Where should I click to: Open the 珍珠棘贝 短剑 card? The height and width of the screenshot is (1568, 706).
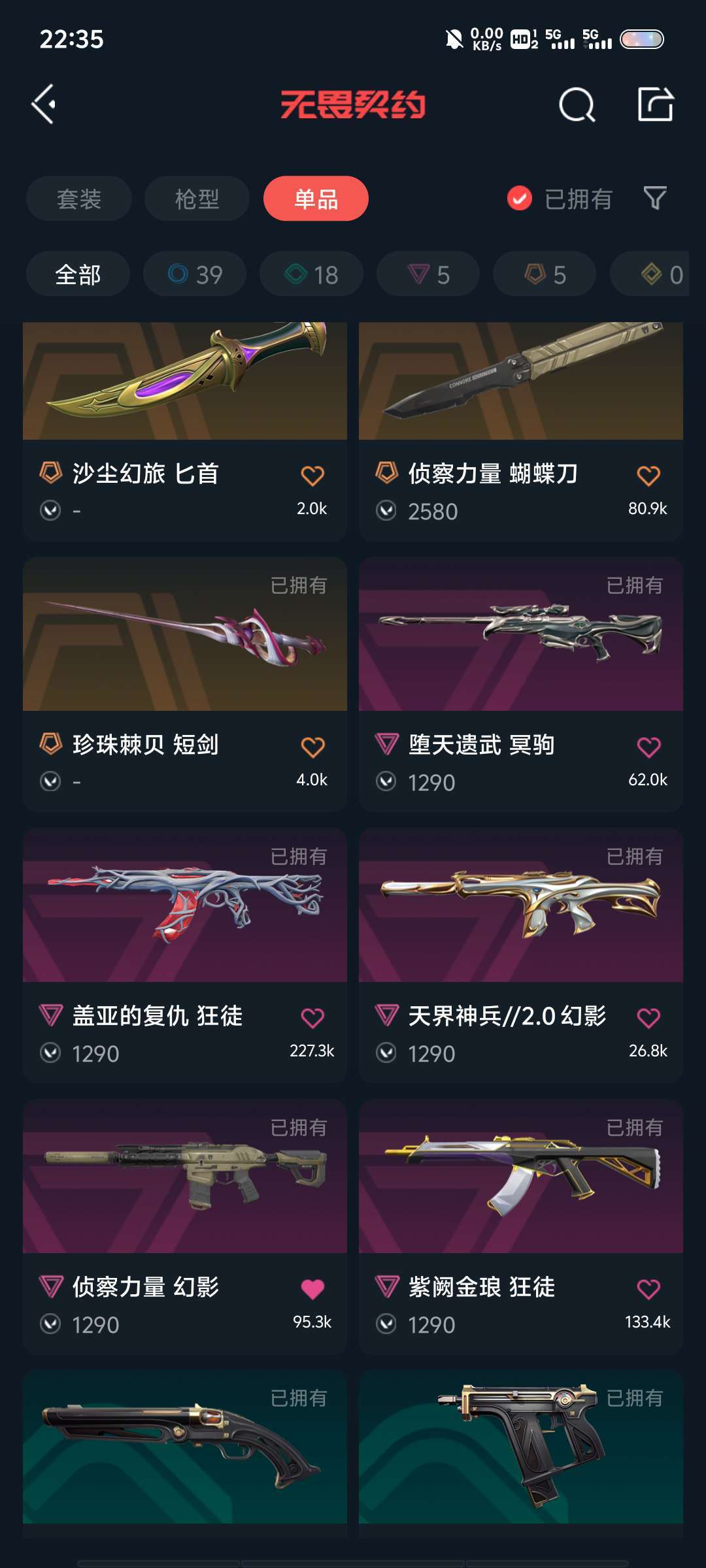point(185,684)
